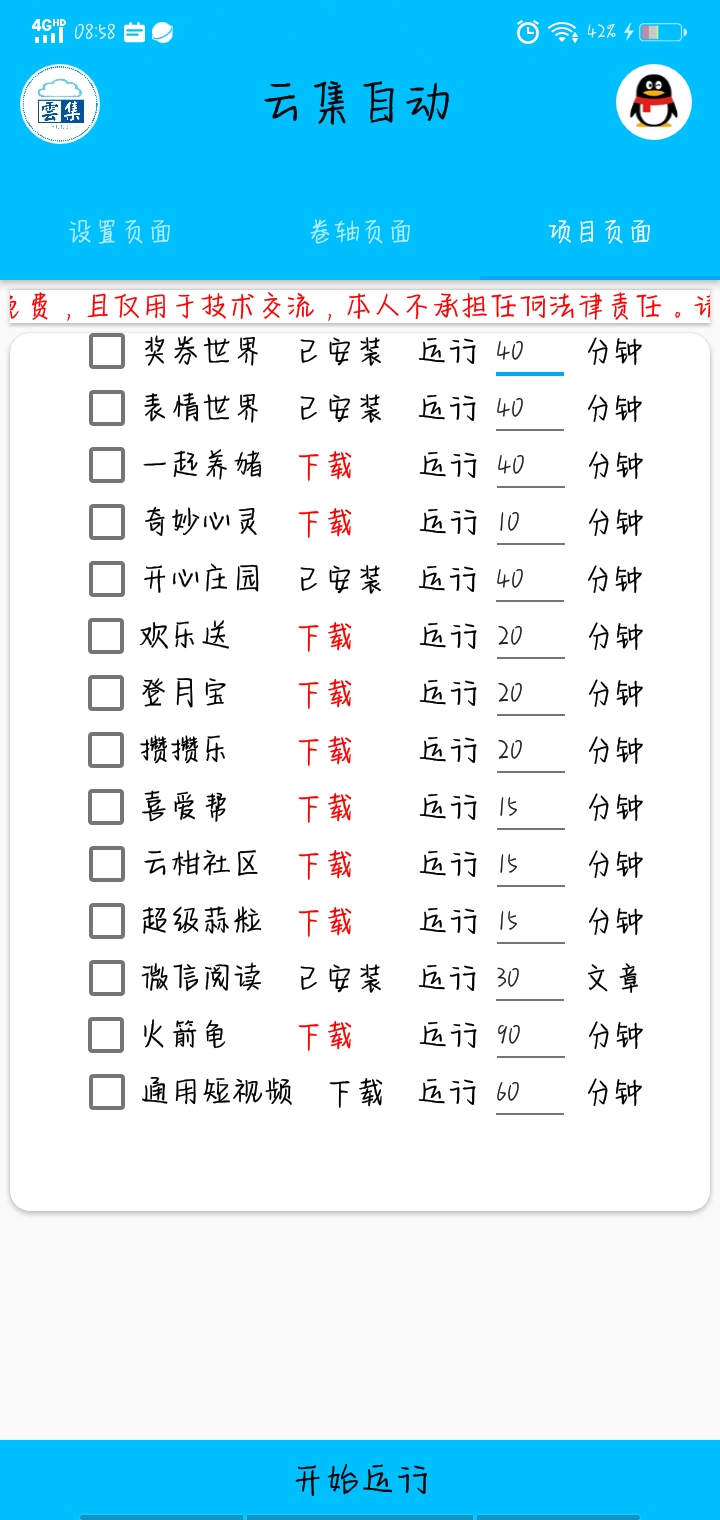Select the 通用短视频 checkbox
Screen dimensions: 720x1520
[105, 1092]
